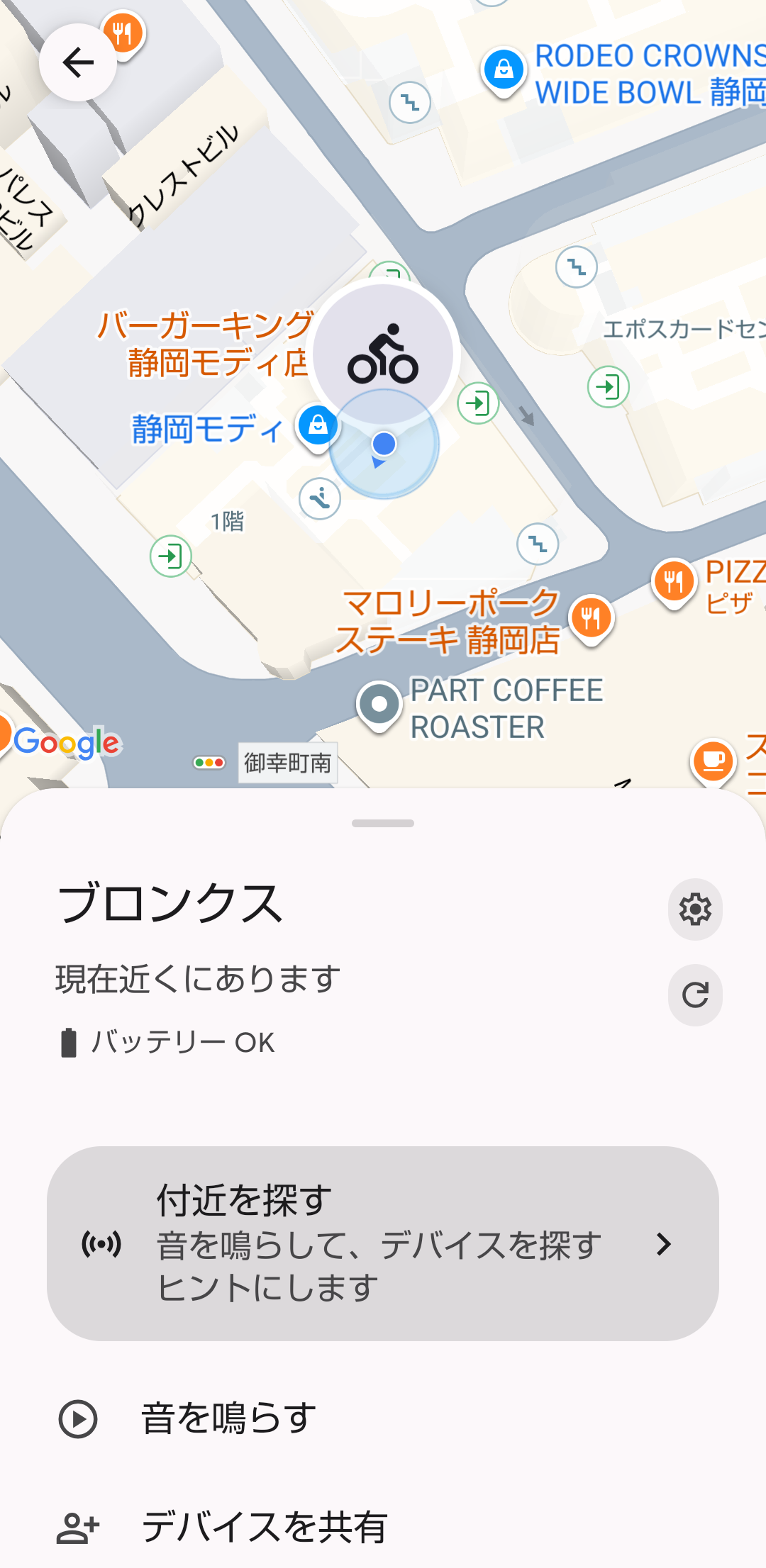Go back using the arrow button
This screenshot has width=766, height=1568.
click(78, 62)
